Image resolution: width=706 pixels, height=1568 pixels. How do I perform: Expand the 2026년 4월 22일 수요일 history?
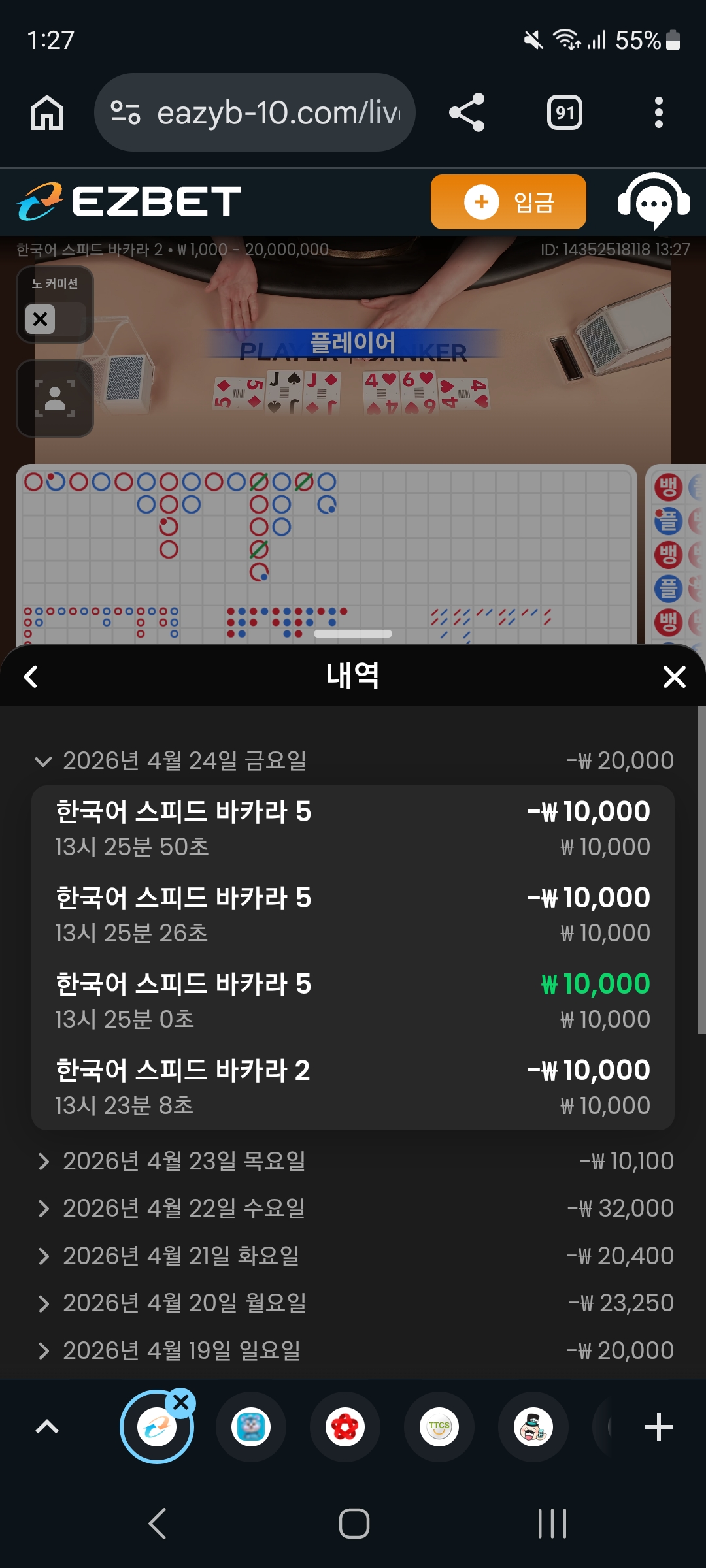coord(353,1208)
